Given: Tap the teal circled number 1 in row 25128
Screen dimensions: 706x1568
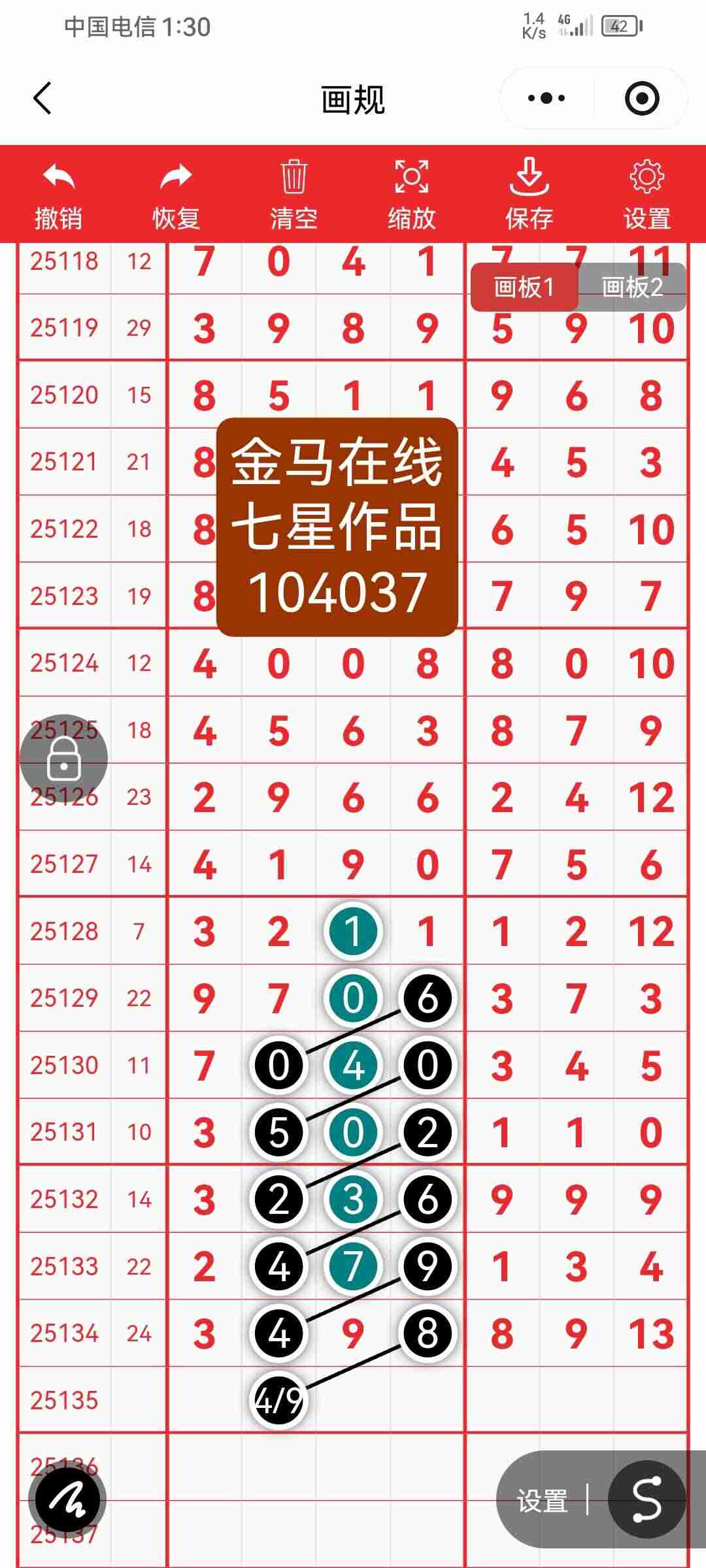Looking at the screenshot, I should coord(353,931).
